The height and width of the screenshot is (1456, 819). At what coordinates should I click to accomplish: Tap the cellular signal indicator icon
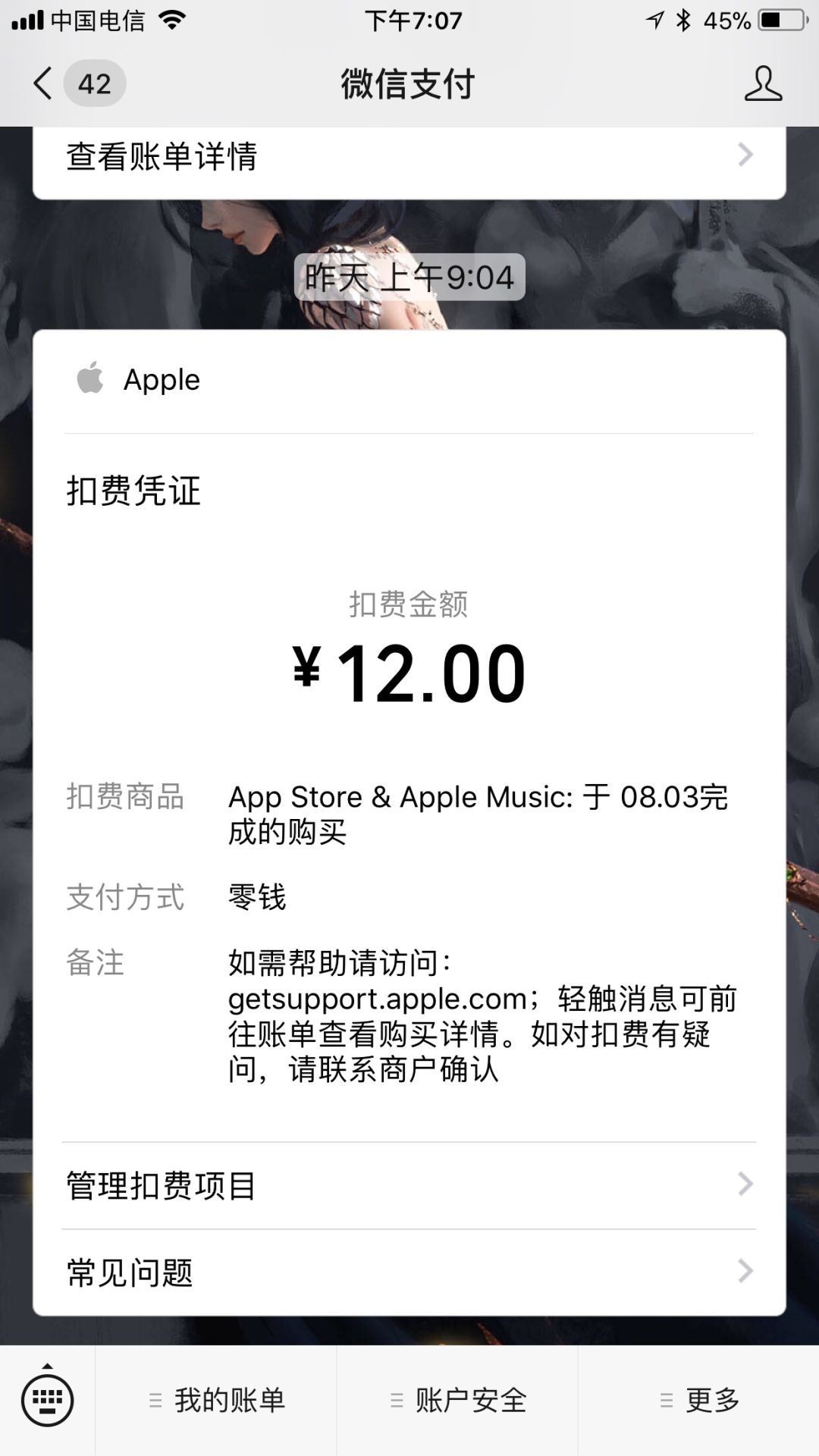click(x=30, y=20)
